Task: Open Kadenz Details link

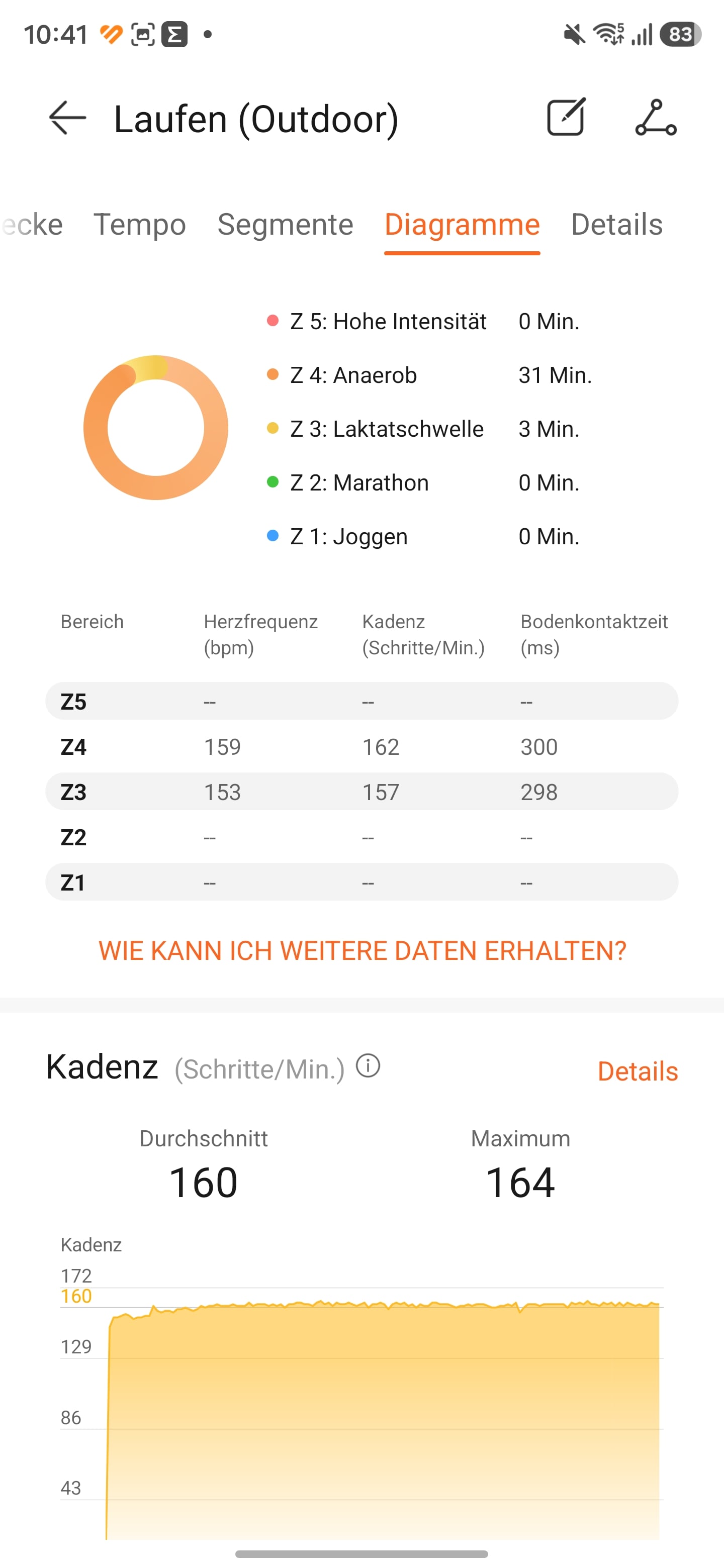Action: pyautogui.click(x=638, y=1071)
